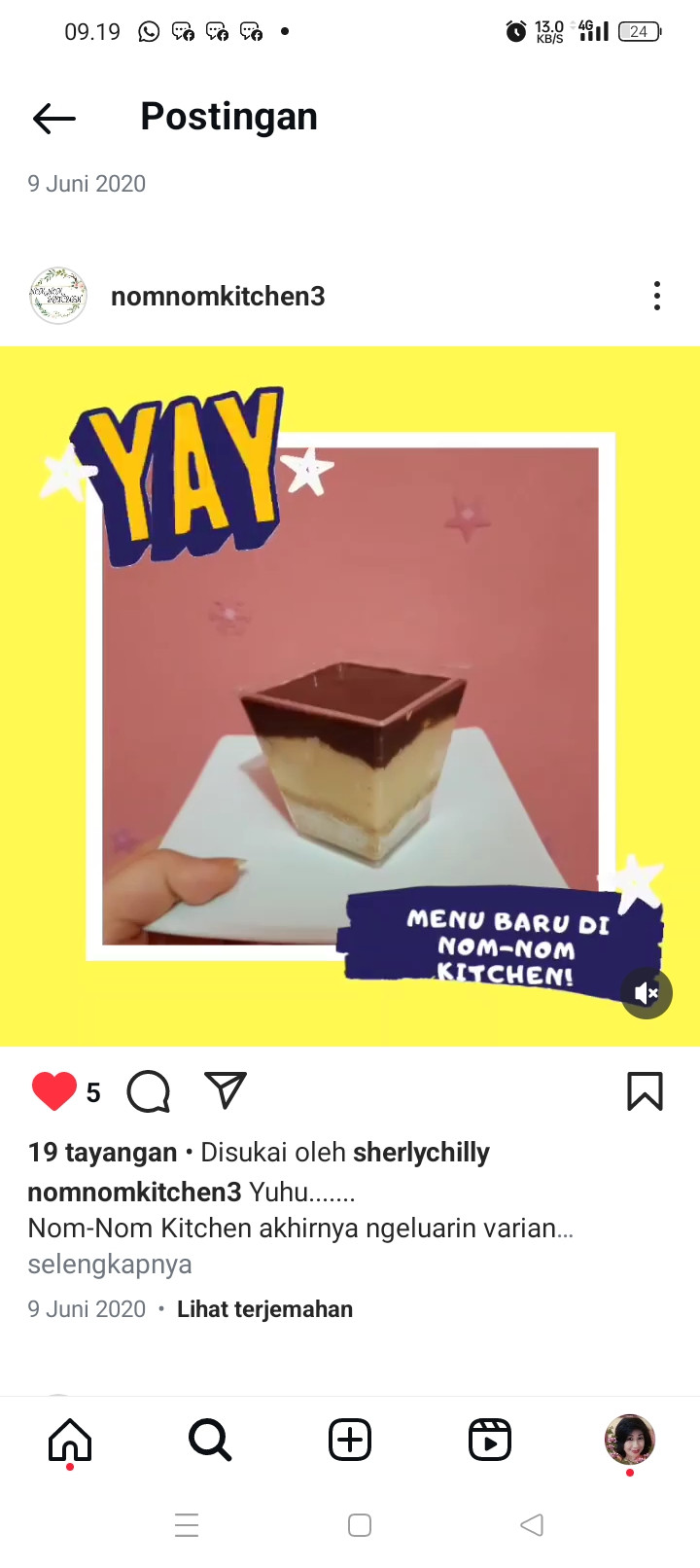This screenshot has height=1568, width=700.
Task: Unlike the post with the red heart
Action: pos(54,1091)
